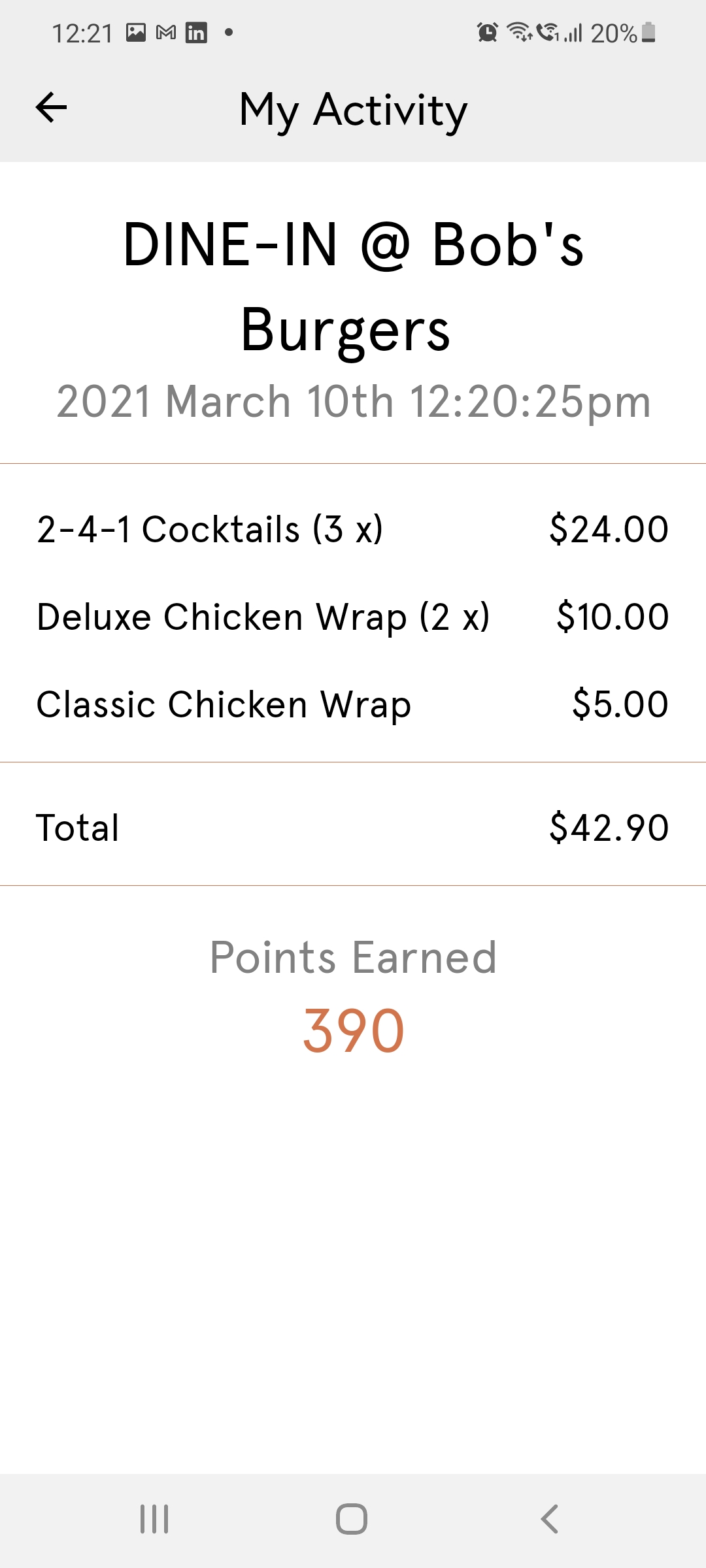
Task: Open recent apps from navigation bar
Action: pos(154,1519)
